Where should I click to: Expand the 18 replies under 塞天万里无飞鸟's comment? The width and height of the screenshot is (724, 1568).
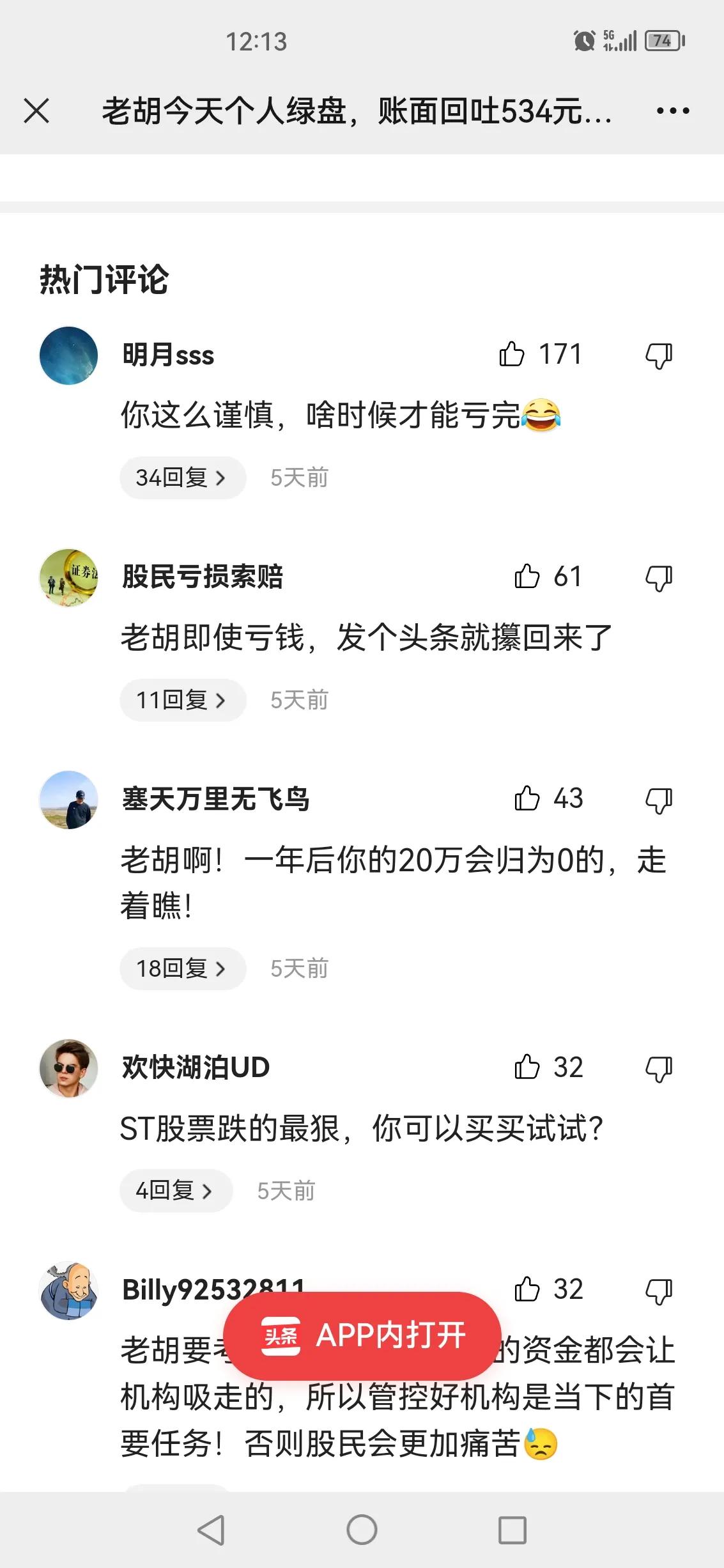click(181, 968)
